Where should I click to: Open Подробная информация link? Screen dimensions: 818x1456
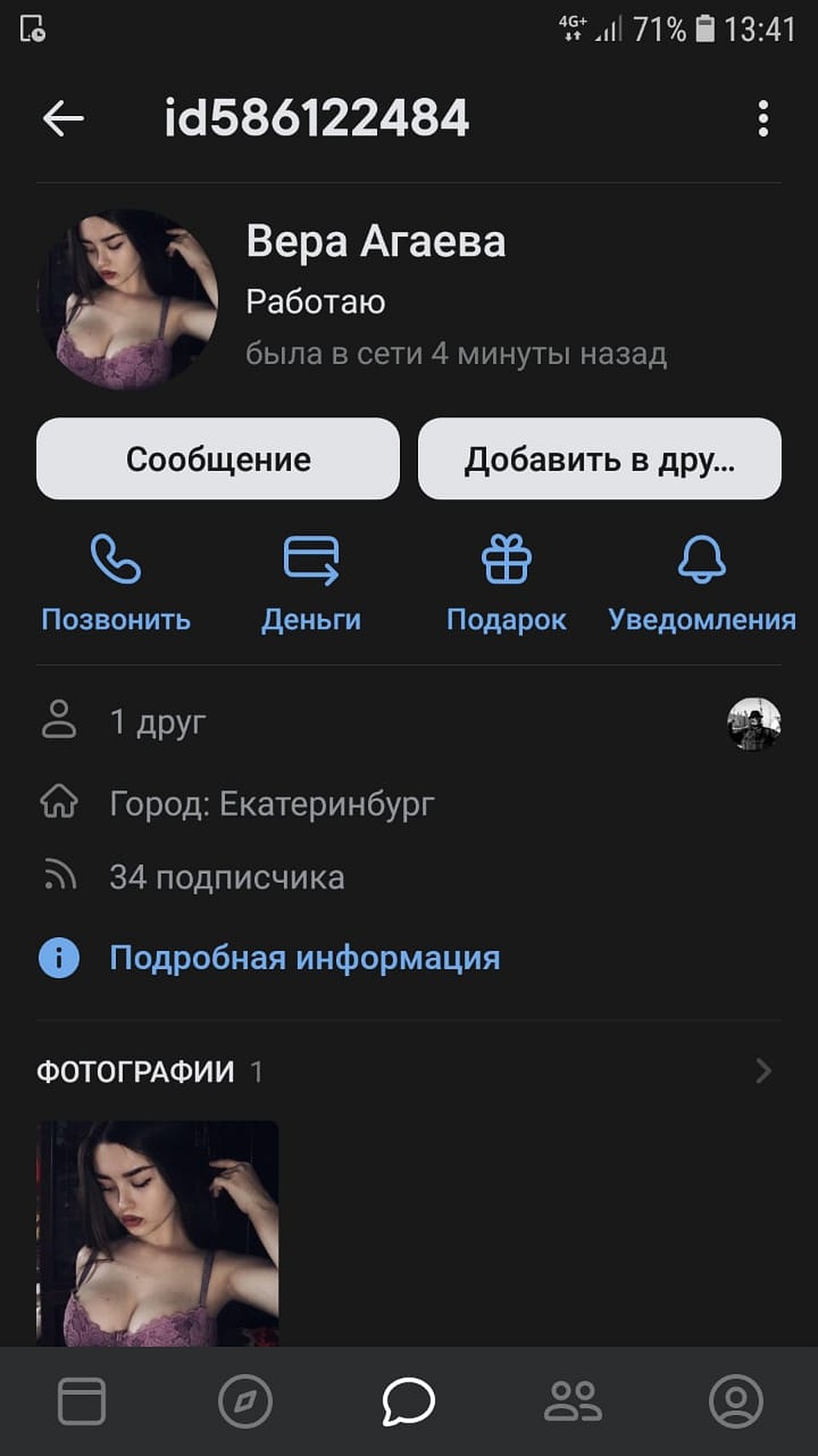[305, 958]
